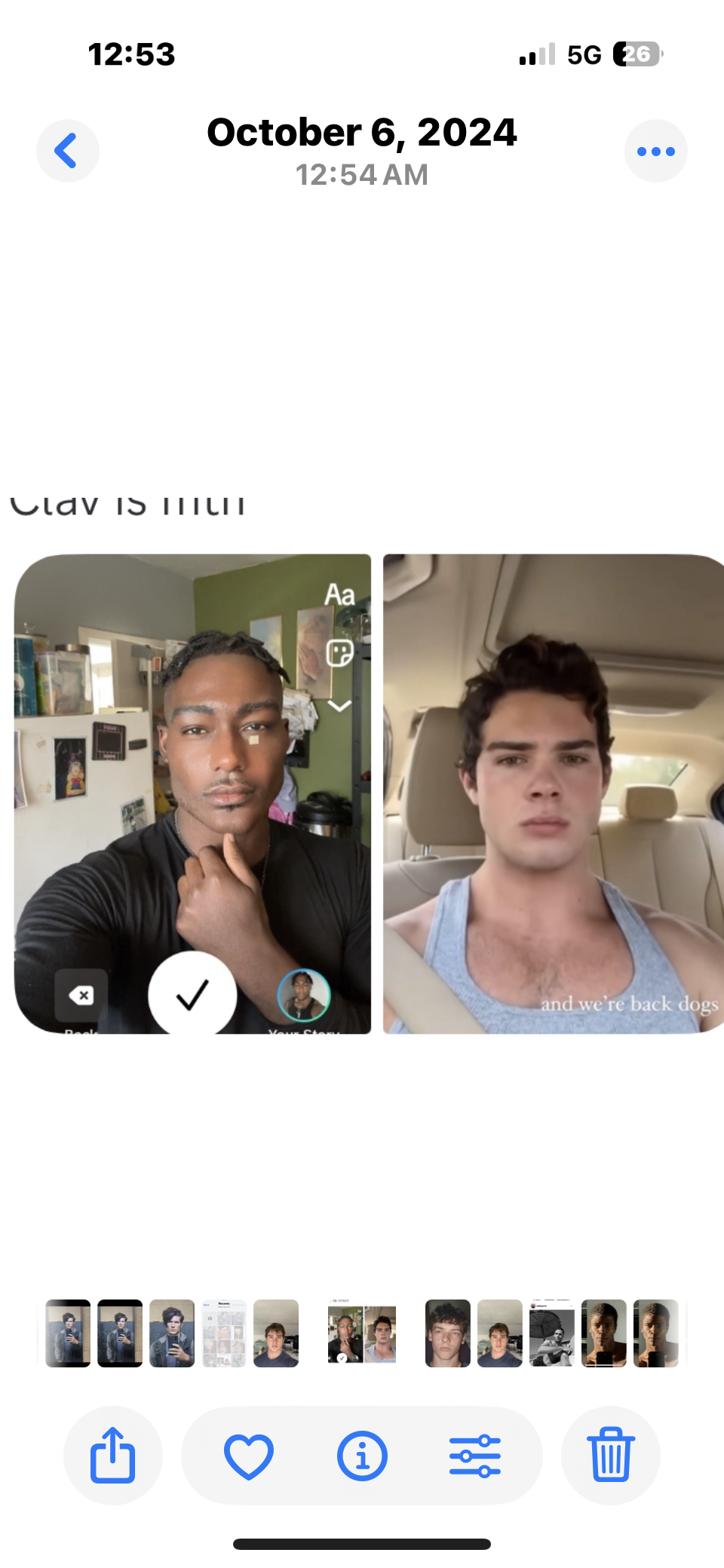The width and height of the screenshot is (724, 1568).
Task: Delete this photo with the trash icon
Action: pos(610,1455)
